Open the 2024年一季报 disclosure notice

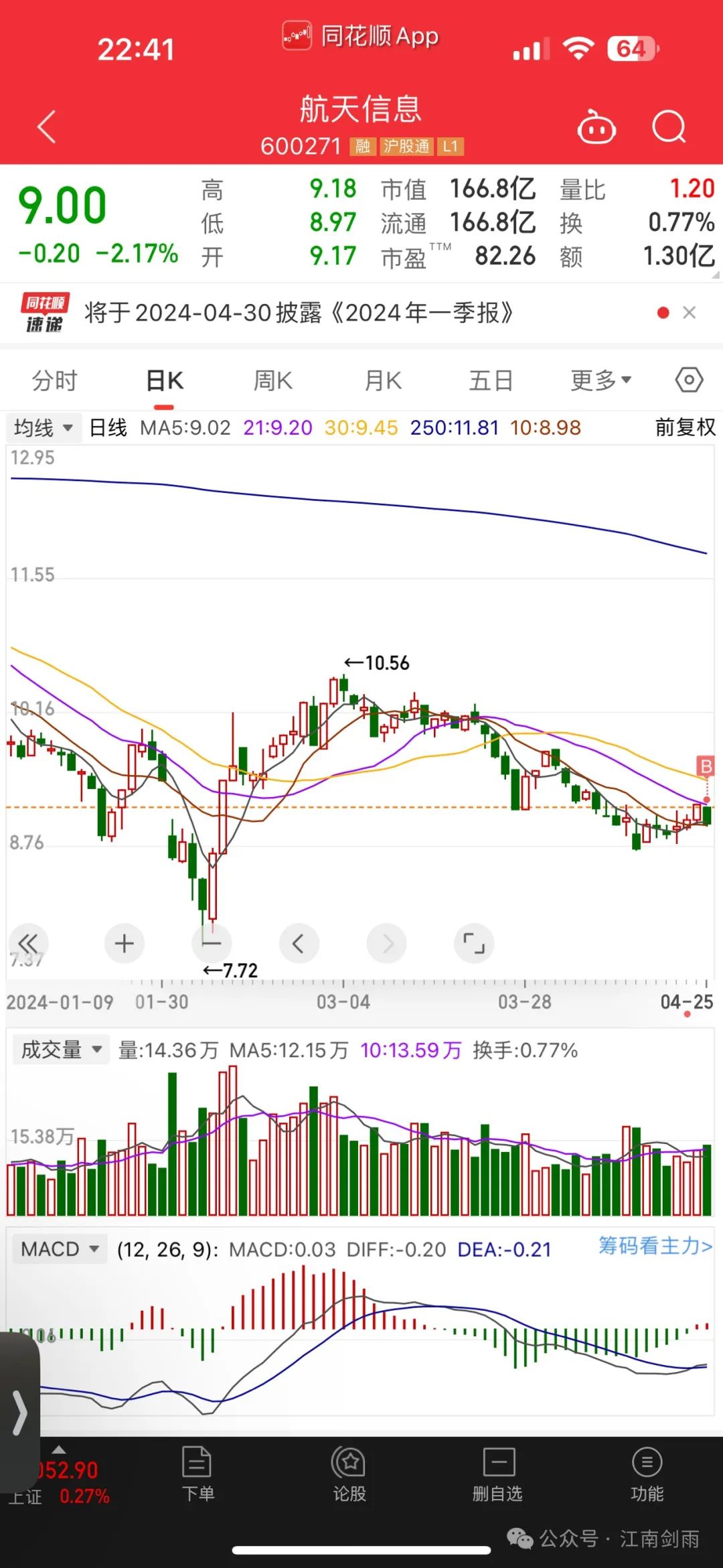(x=299, y=313)
